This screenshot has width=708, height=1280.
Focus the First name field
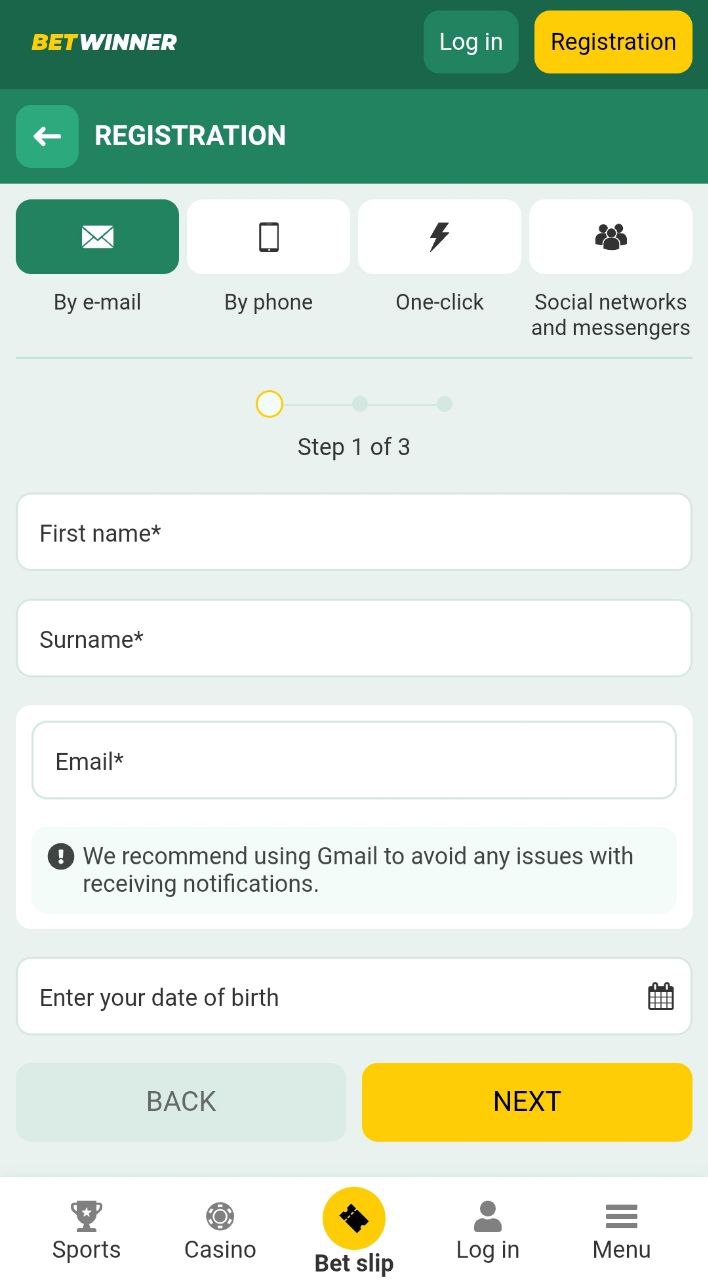point(354,532)
